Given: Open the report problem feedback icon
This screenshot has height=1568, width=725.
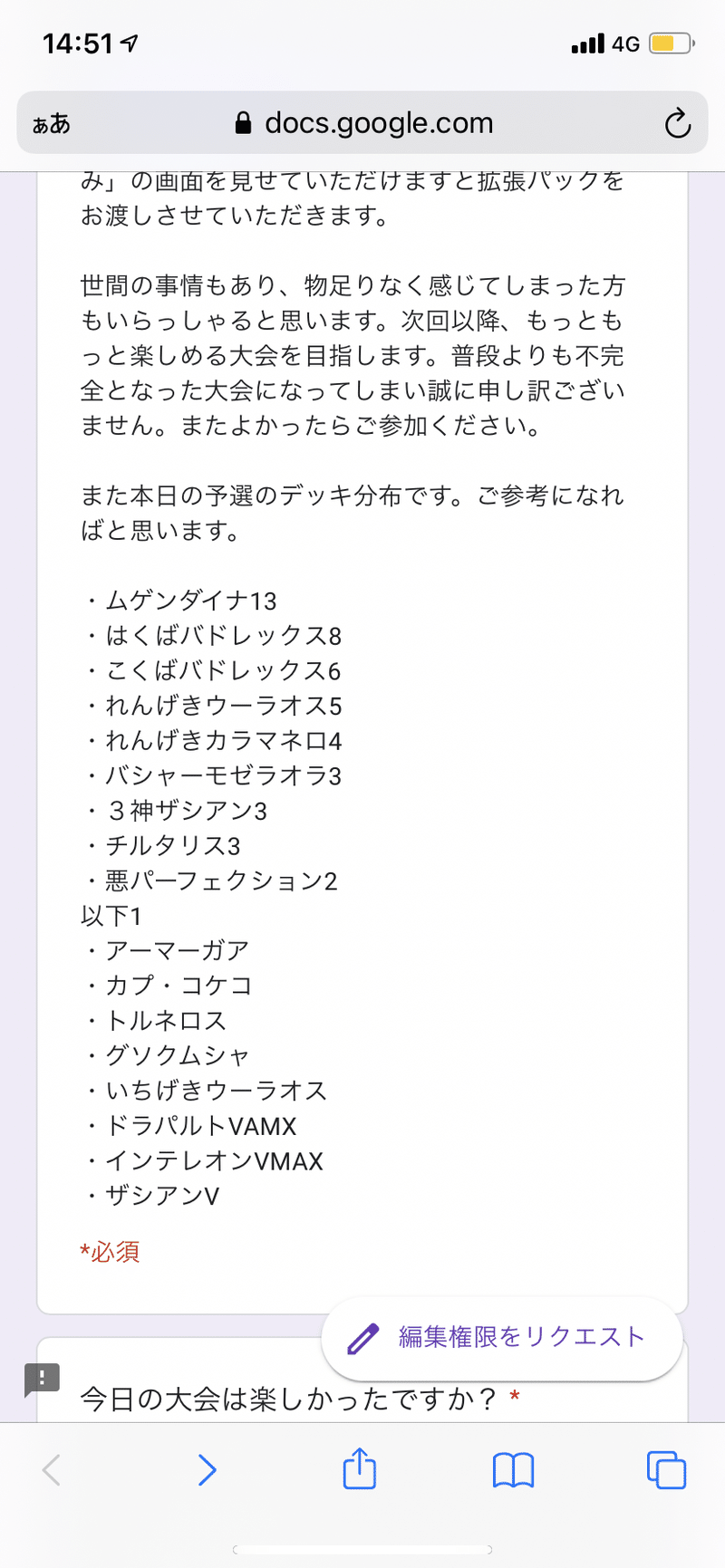Looking at the screenshot, I should tap(42, 1380).
